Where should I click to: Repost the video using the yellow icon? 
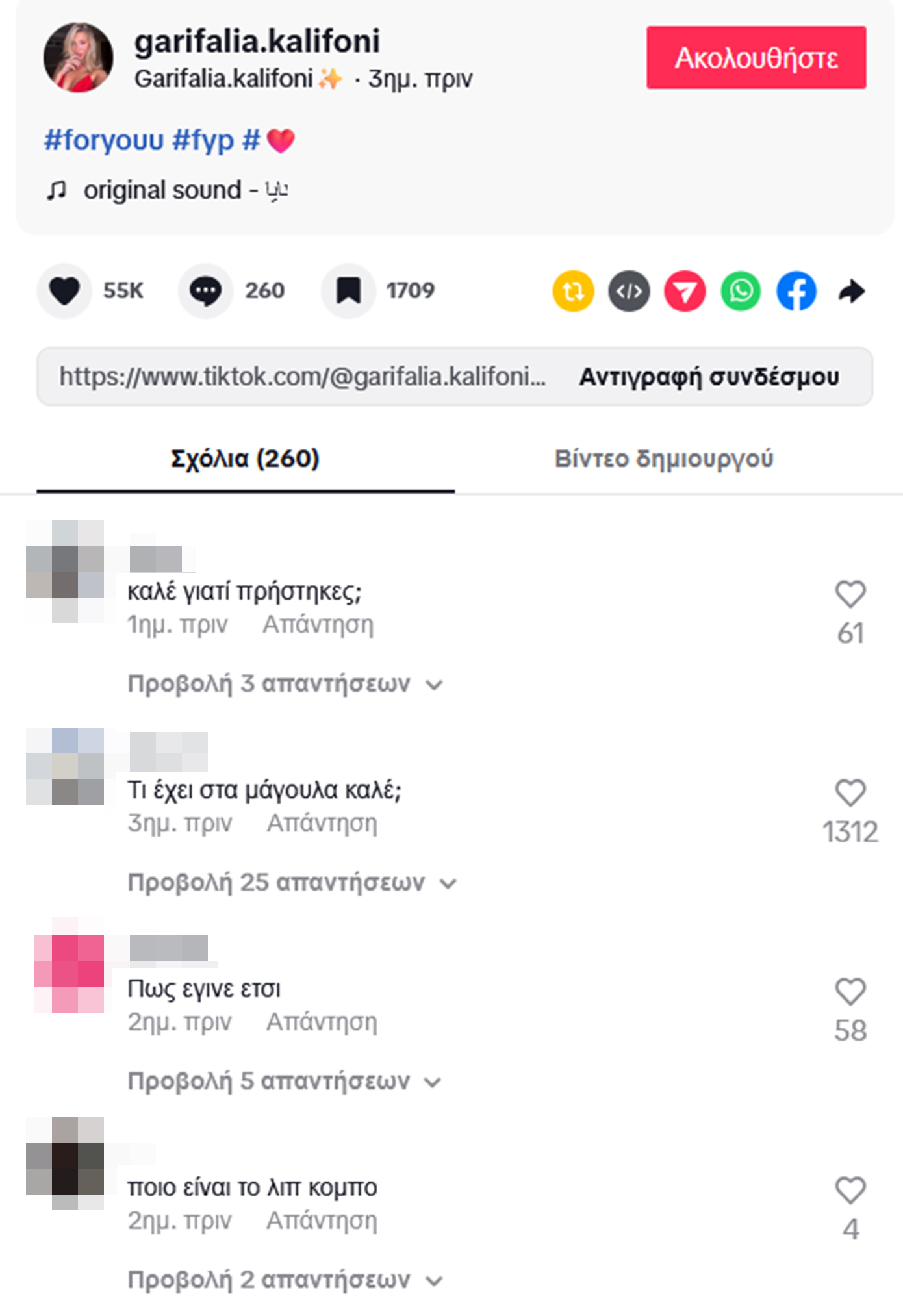[573, 291]
